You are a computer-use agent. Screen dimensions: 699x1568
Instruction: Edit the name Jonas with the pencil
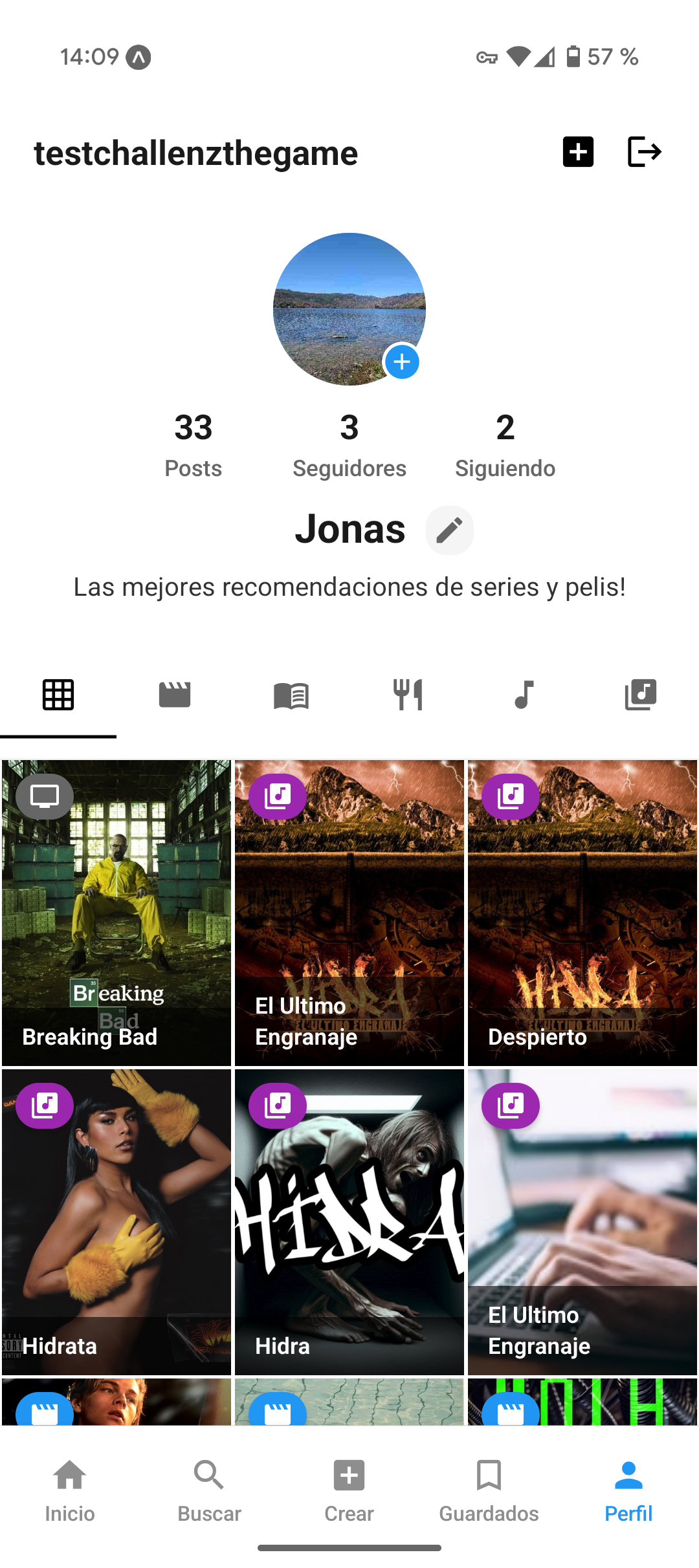[x=450, y=530]
